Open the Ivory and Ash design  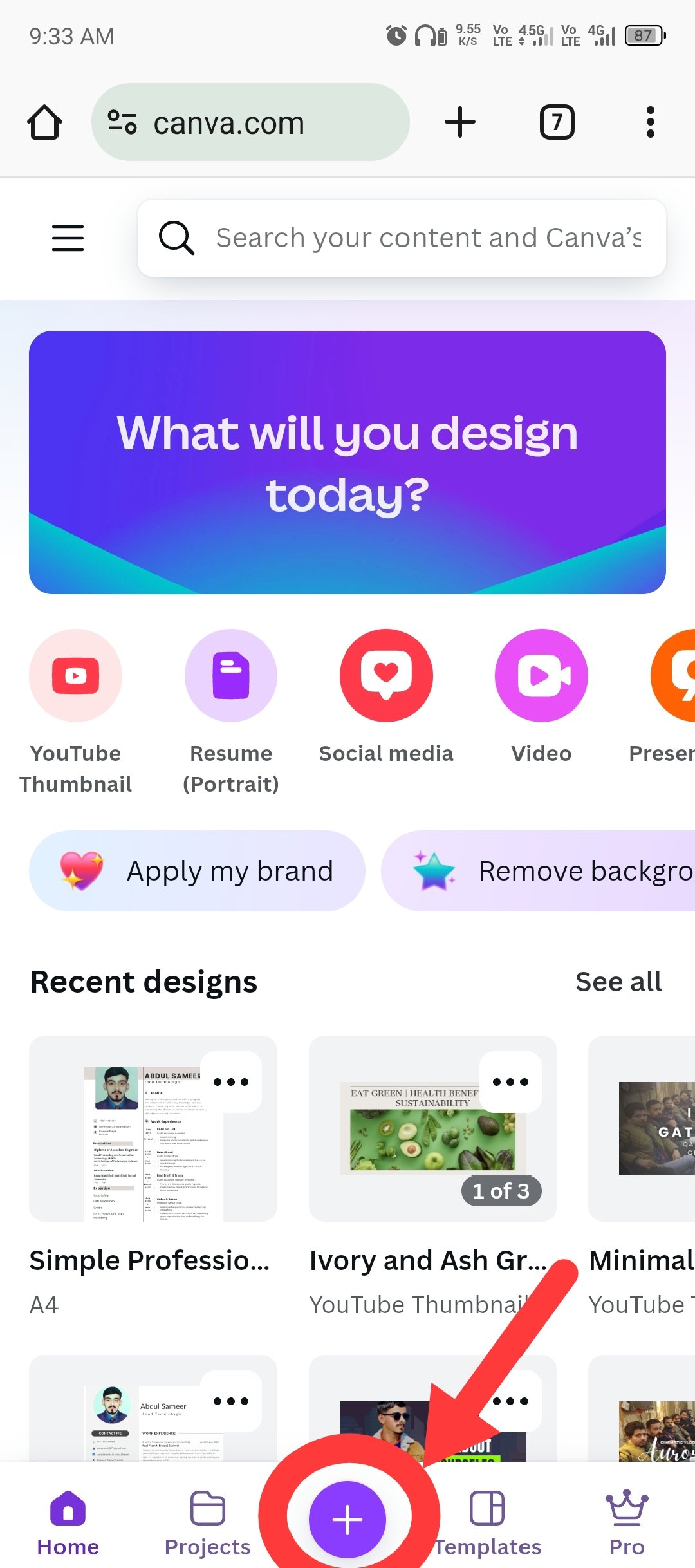(x=433, y=1128)
